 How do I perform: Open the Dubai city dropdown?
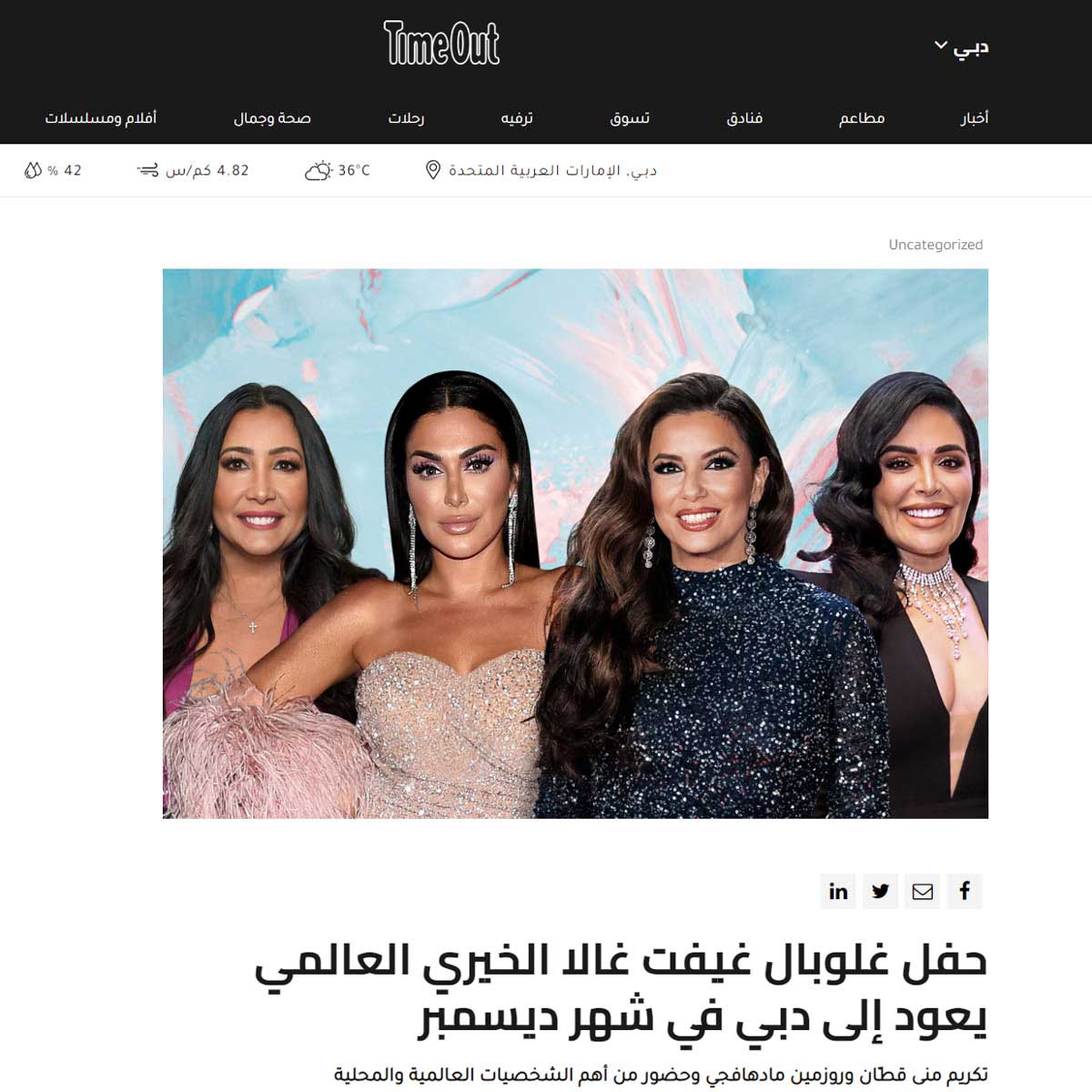tap(962, 47)
